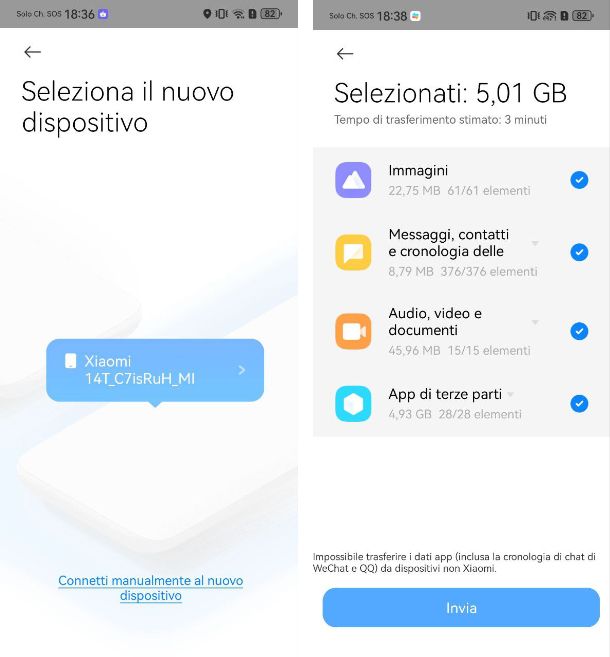Expand the Messaggi, contatti e cronologia group
This screenshot has width=610, height=657.
click(535, 243)
